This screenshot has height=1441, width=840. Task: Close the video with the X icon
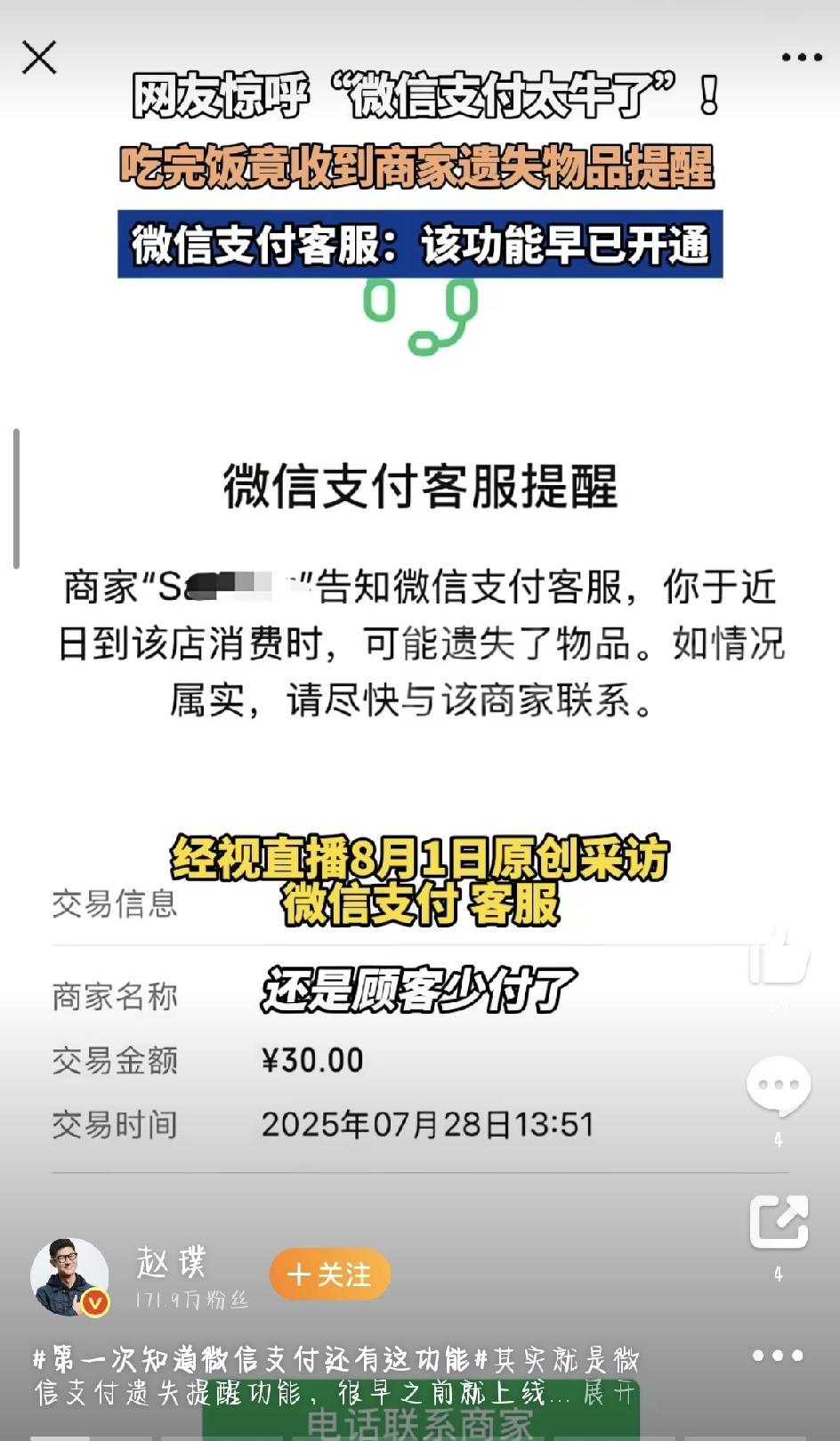39,57
